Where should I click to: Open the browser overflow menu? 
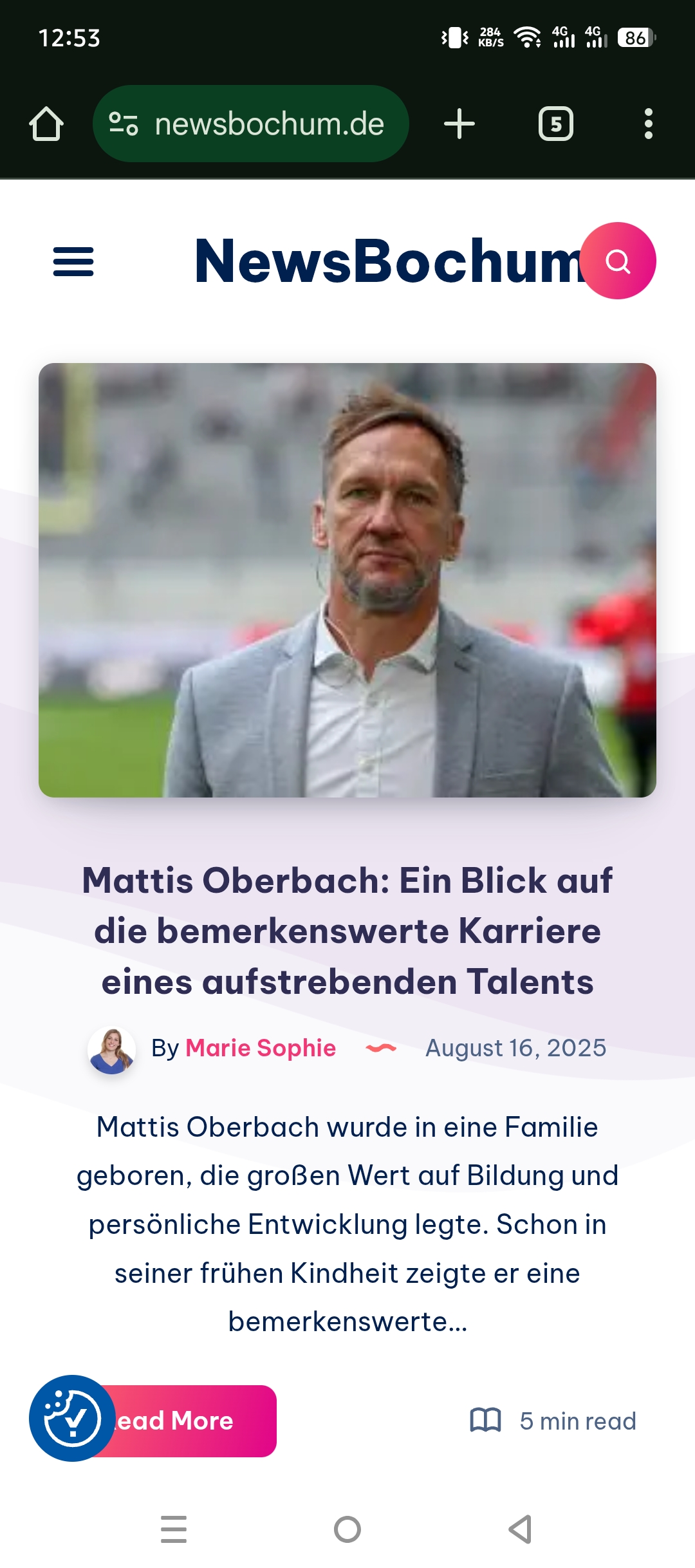648,124
